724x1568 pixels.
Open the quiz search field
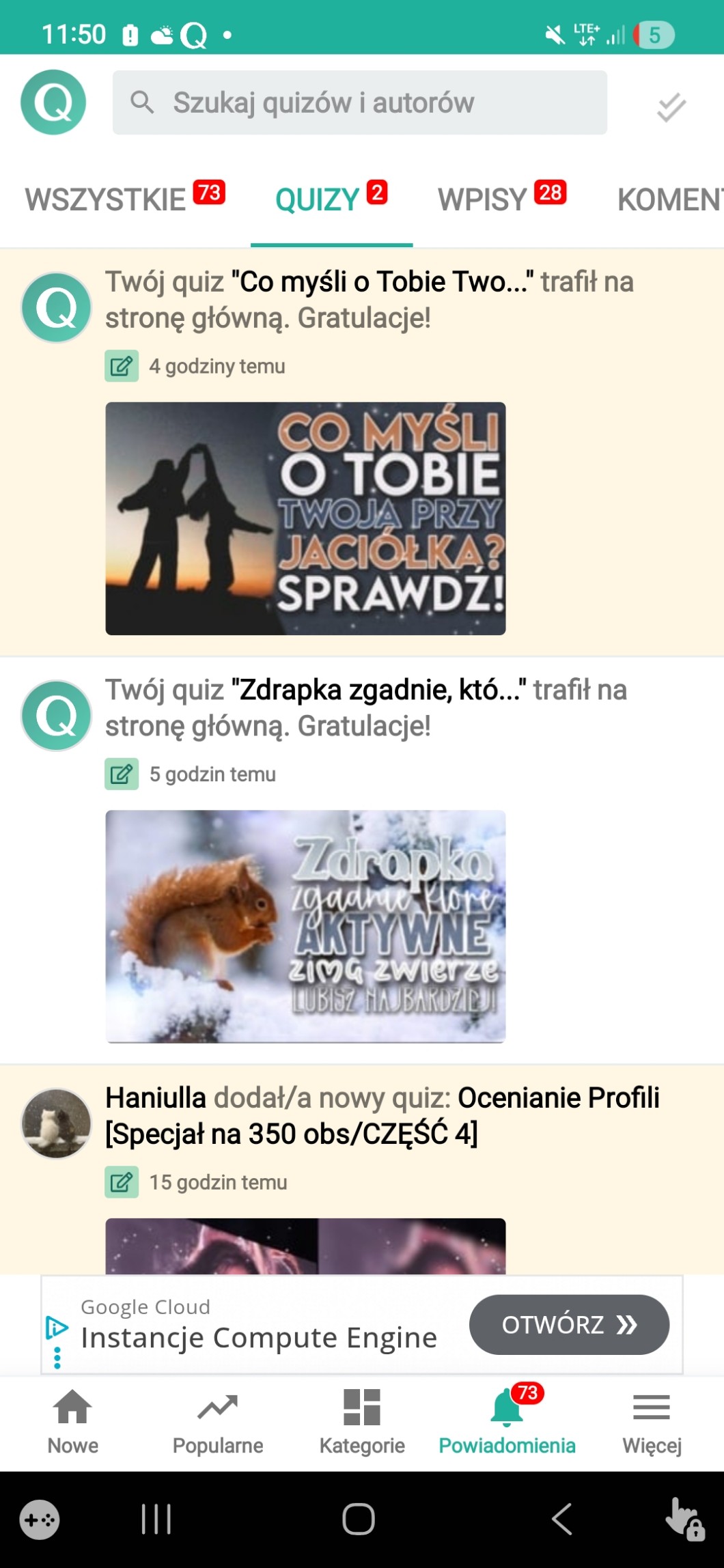click(x=359, y=102)
